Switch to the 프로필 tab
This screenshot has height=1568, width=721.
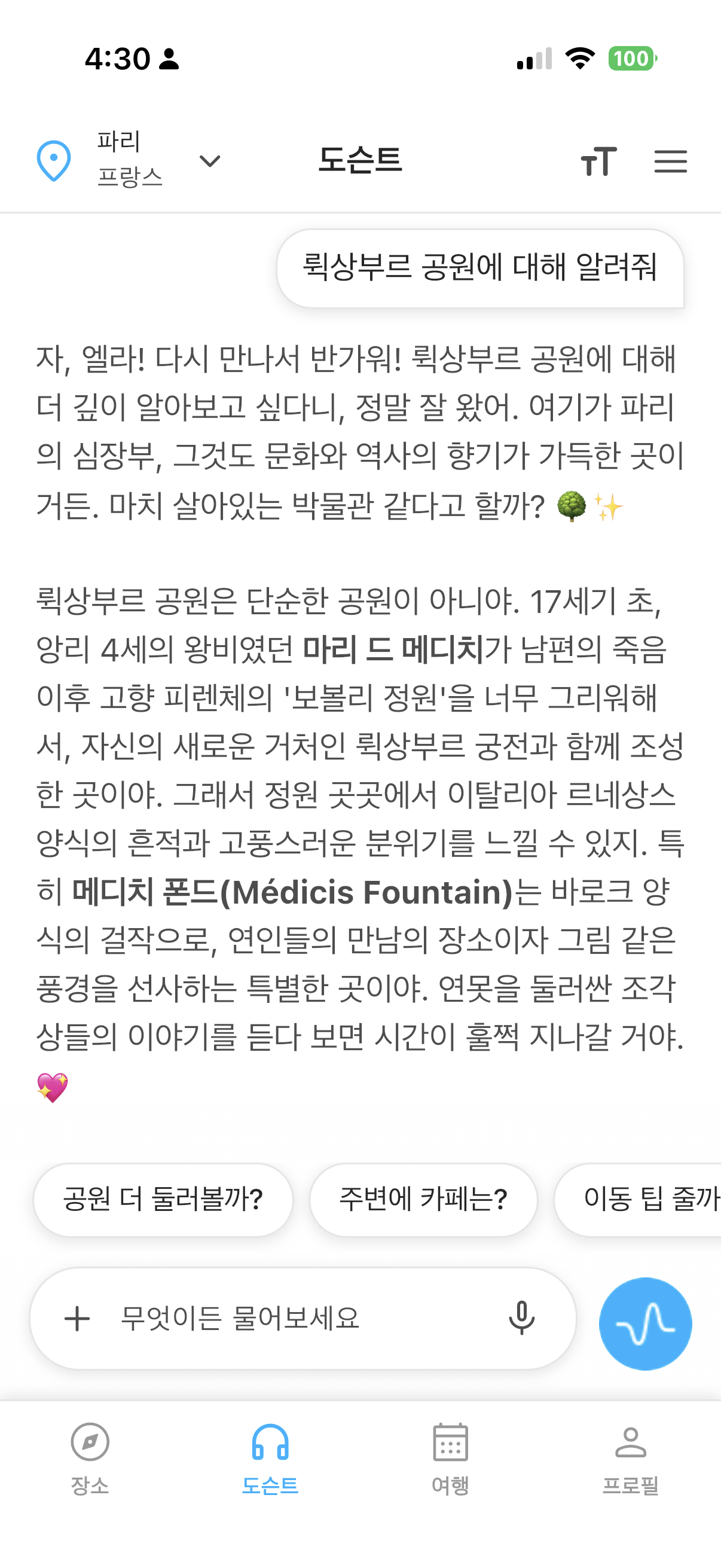(x=630, y=1459)
